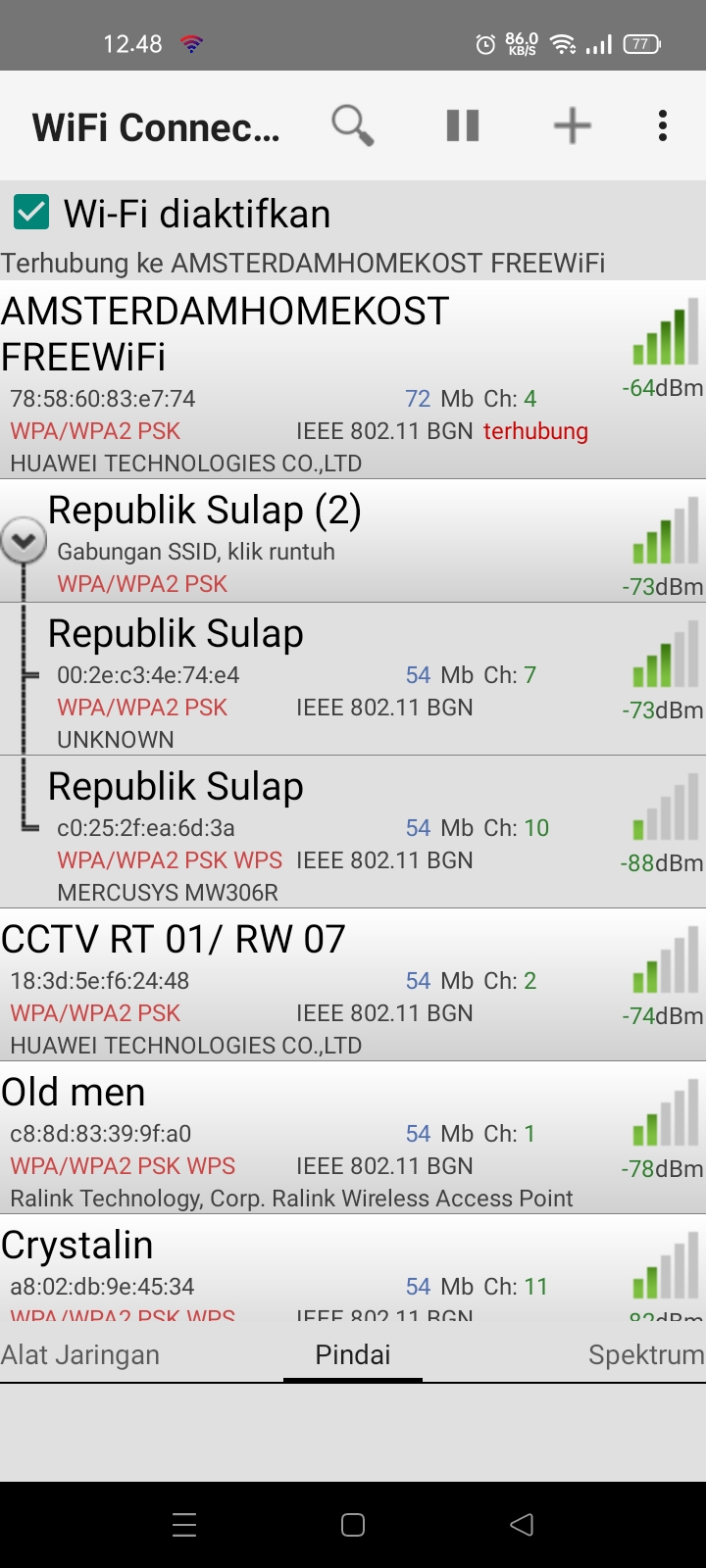
Task: Open the three-dot overflow menu
Action: 663,125
